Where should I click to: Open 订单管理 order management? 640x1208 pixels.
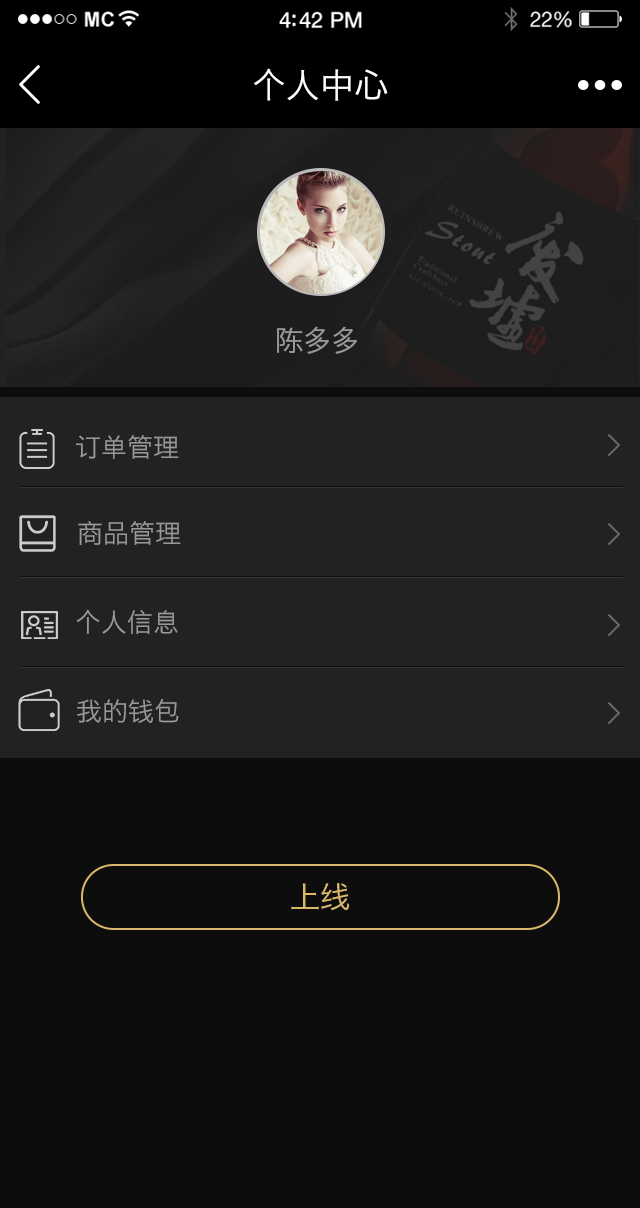[x=320, y=446]
